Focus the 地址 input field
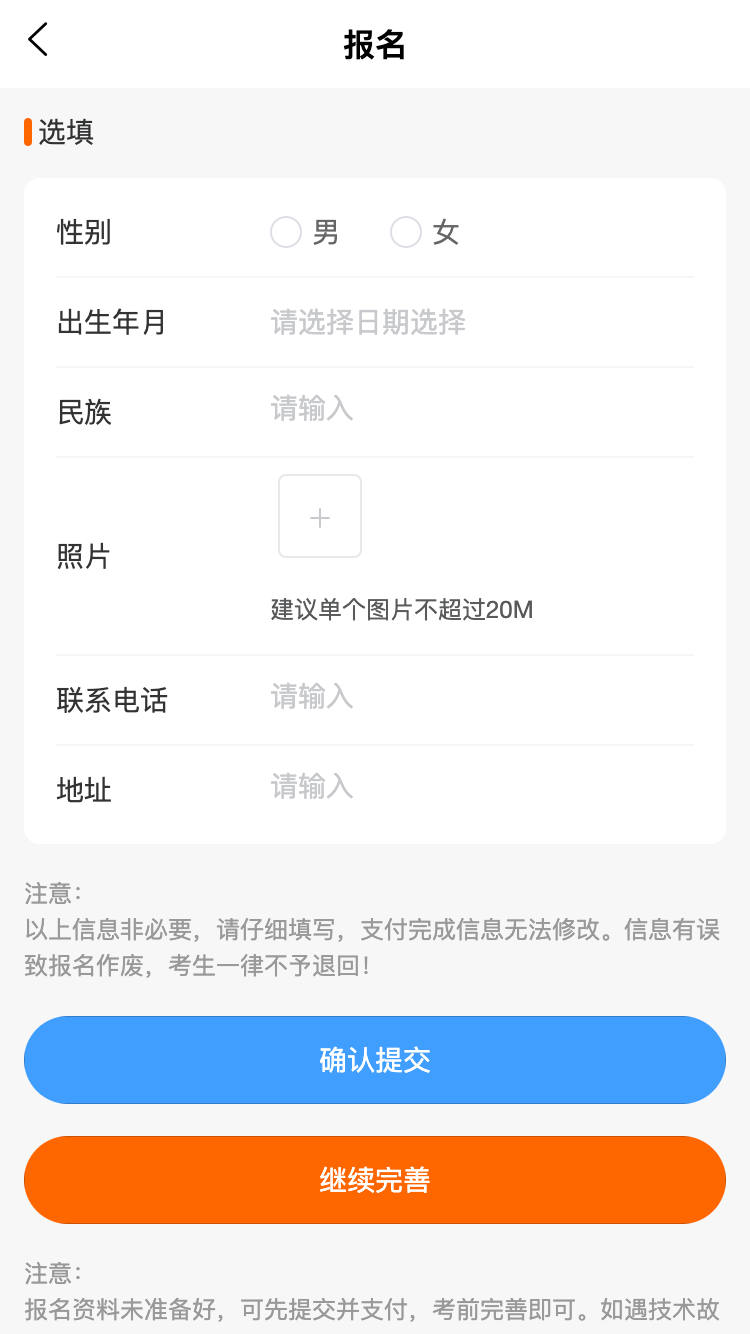750x1334 pixels. point(480,787)
